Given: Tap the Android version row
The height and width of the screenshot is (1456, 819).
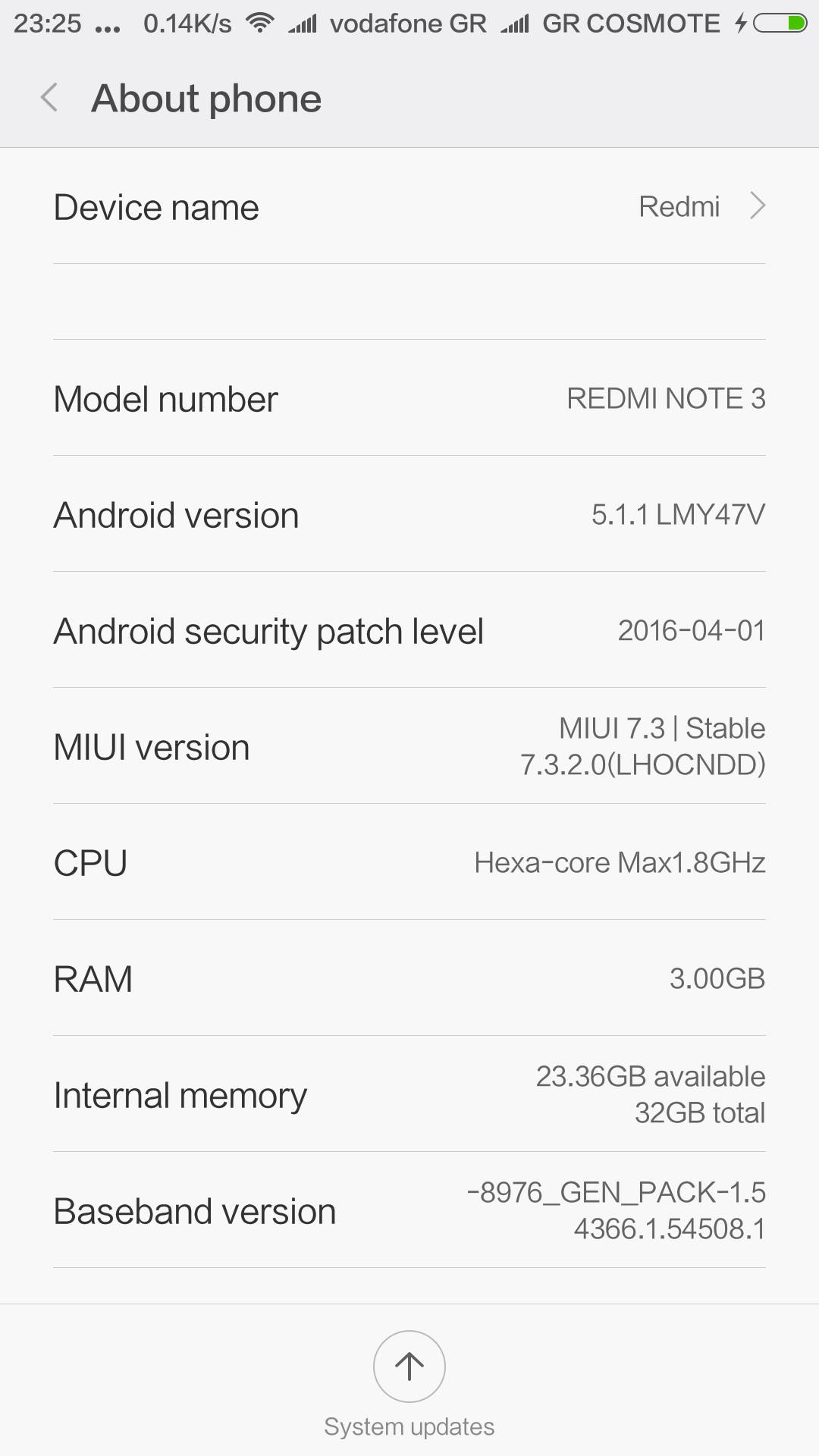Looking at the screenshot, I should coord(409,516).
